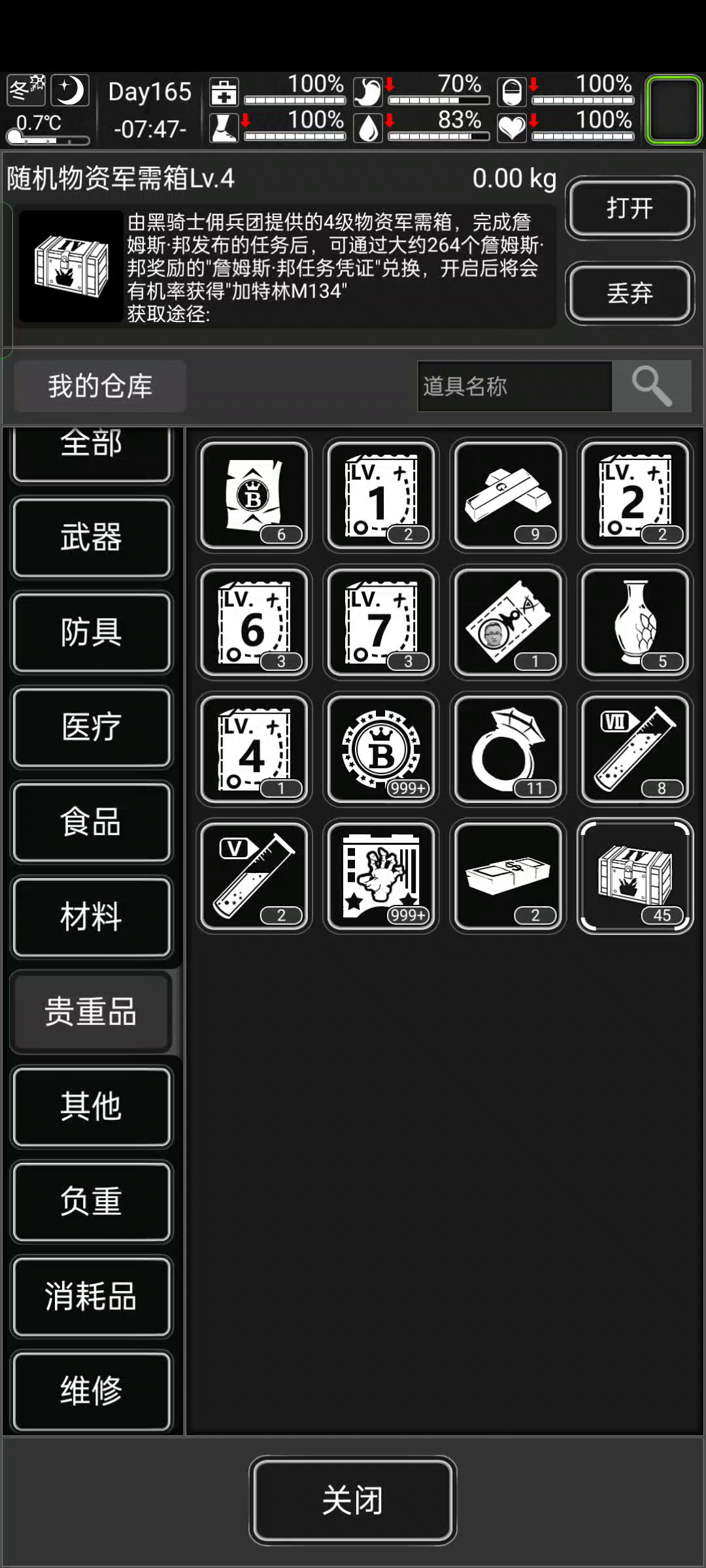Switch to the 武器 category
The width and height of the screenshot is (706, 1568).
click(92, 538)
